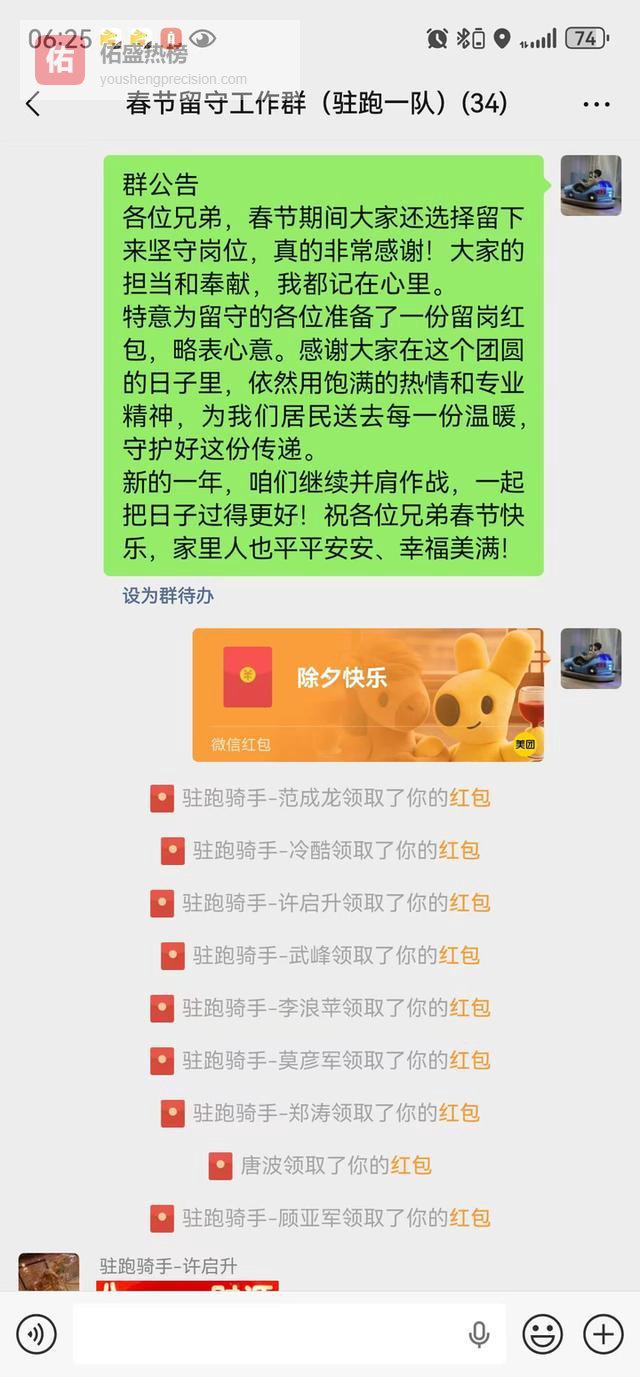
Task: Open the 除夕快乐 red packet
Action: coord(368,695)
